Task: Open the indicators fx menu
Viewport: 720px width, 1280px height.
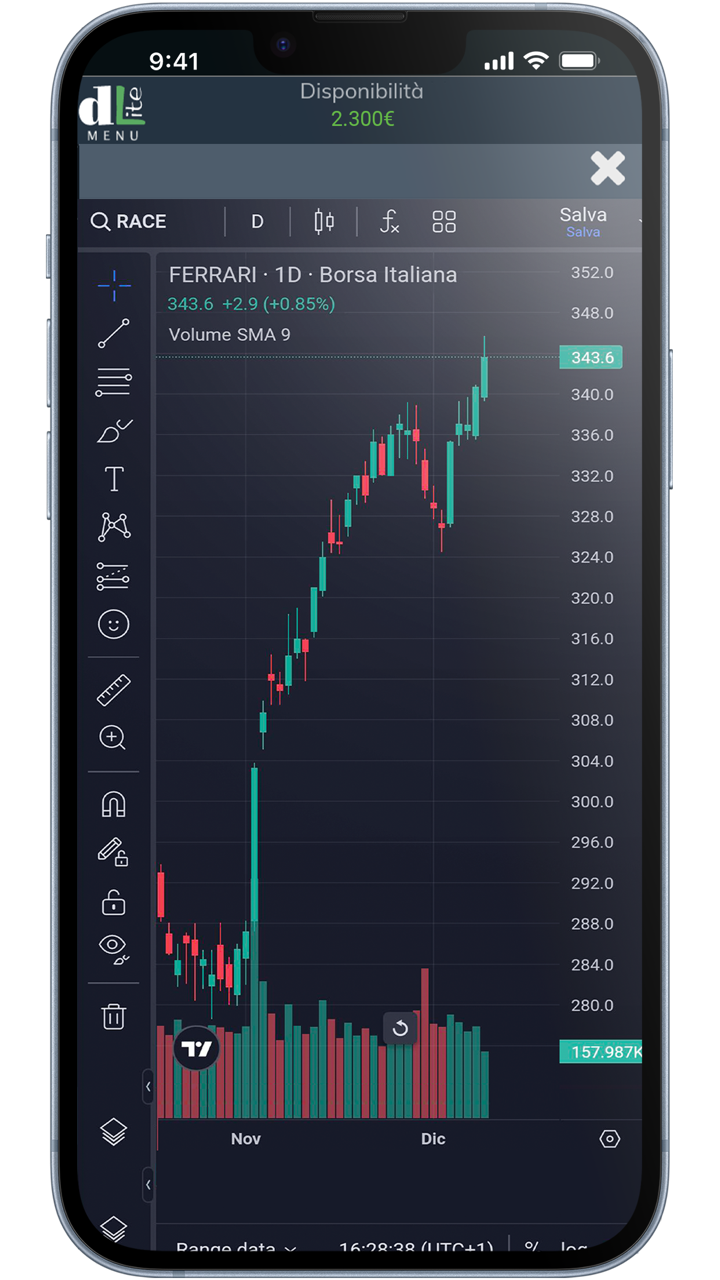Action: click(389, 222)
